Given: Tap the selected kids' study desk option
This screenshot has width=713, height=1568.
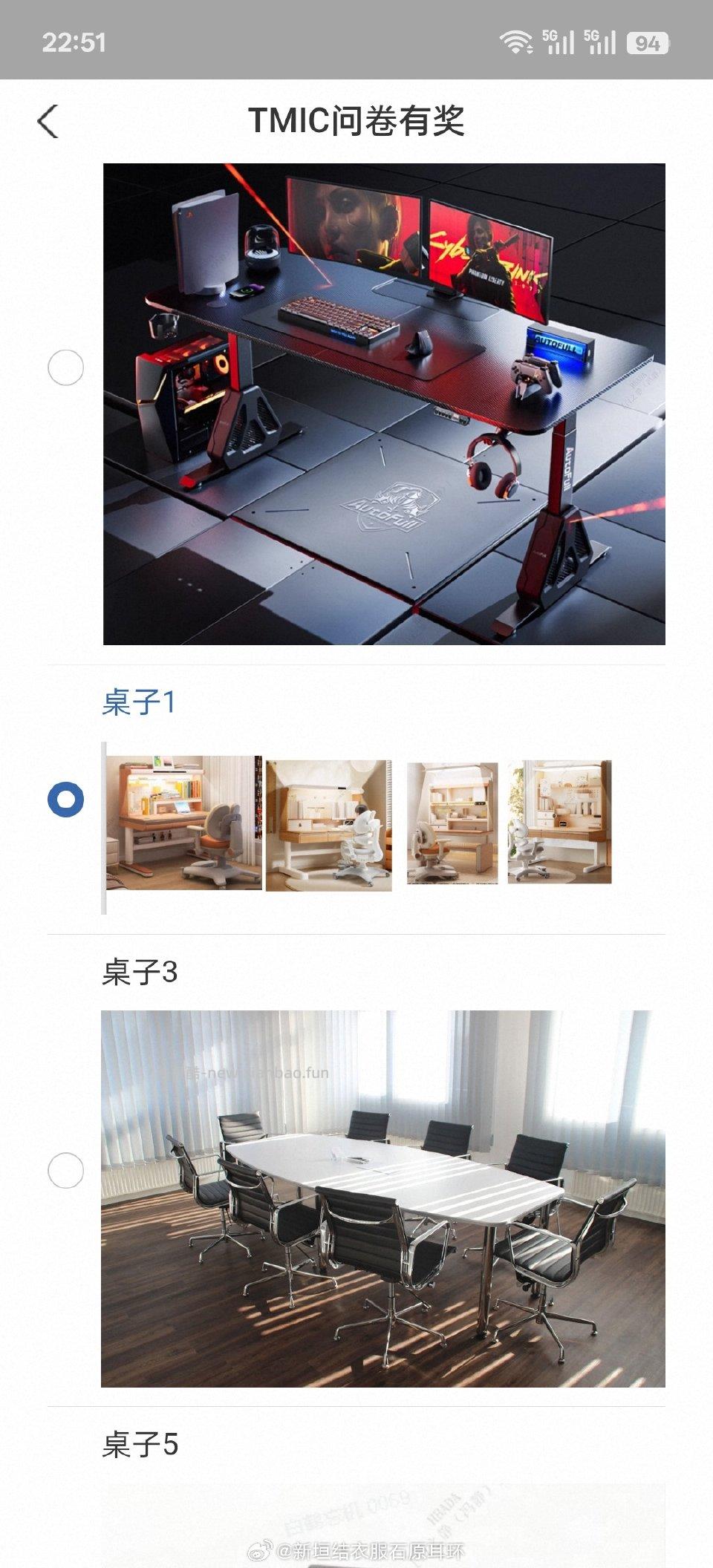Looking at the screenshot, I should point(65,800).
